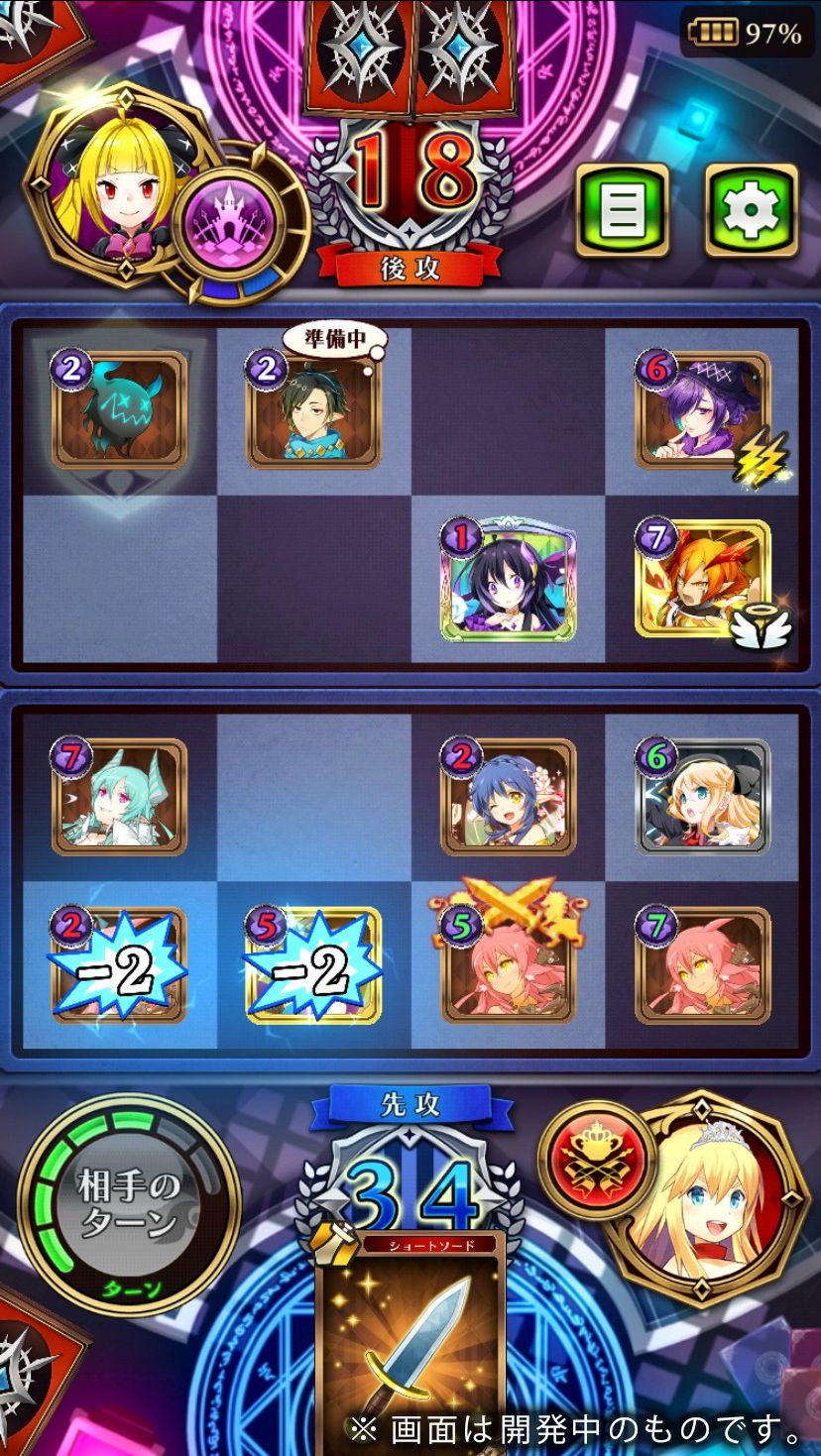Tap the player's blonde princess avatar
The height and width of the screenshot is (1456, 821).
point(704,1197)
